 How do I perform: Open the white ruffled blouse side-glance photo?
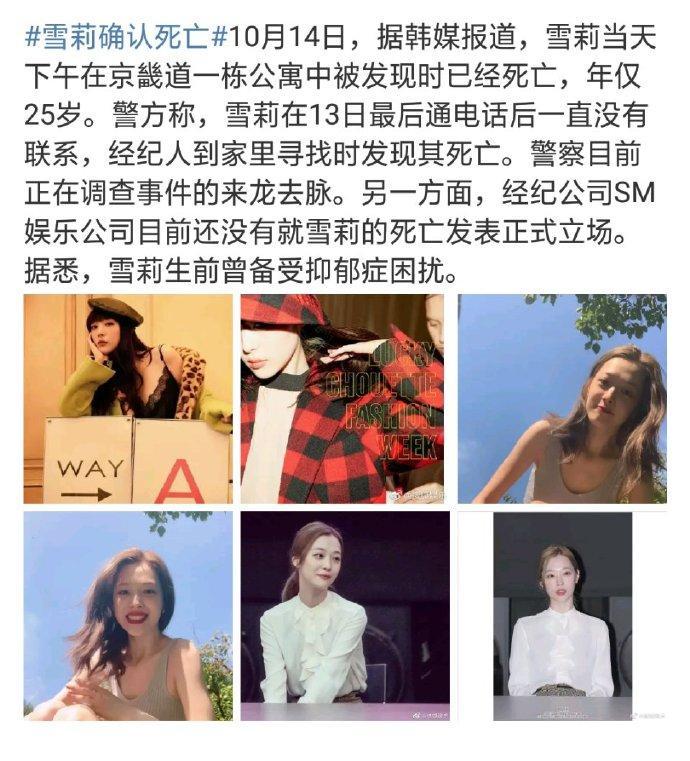tap(345, 616)
